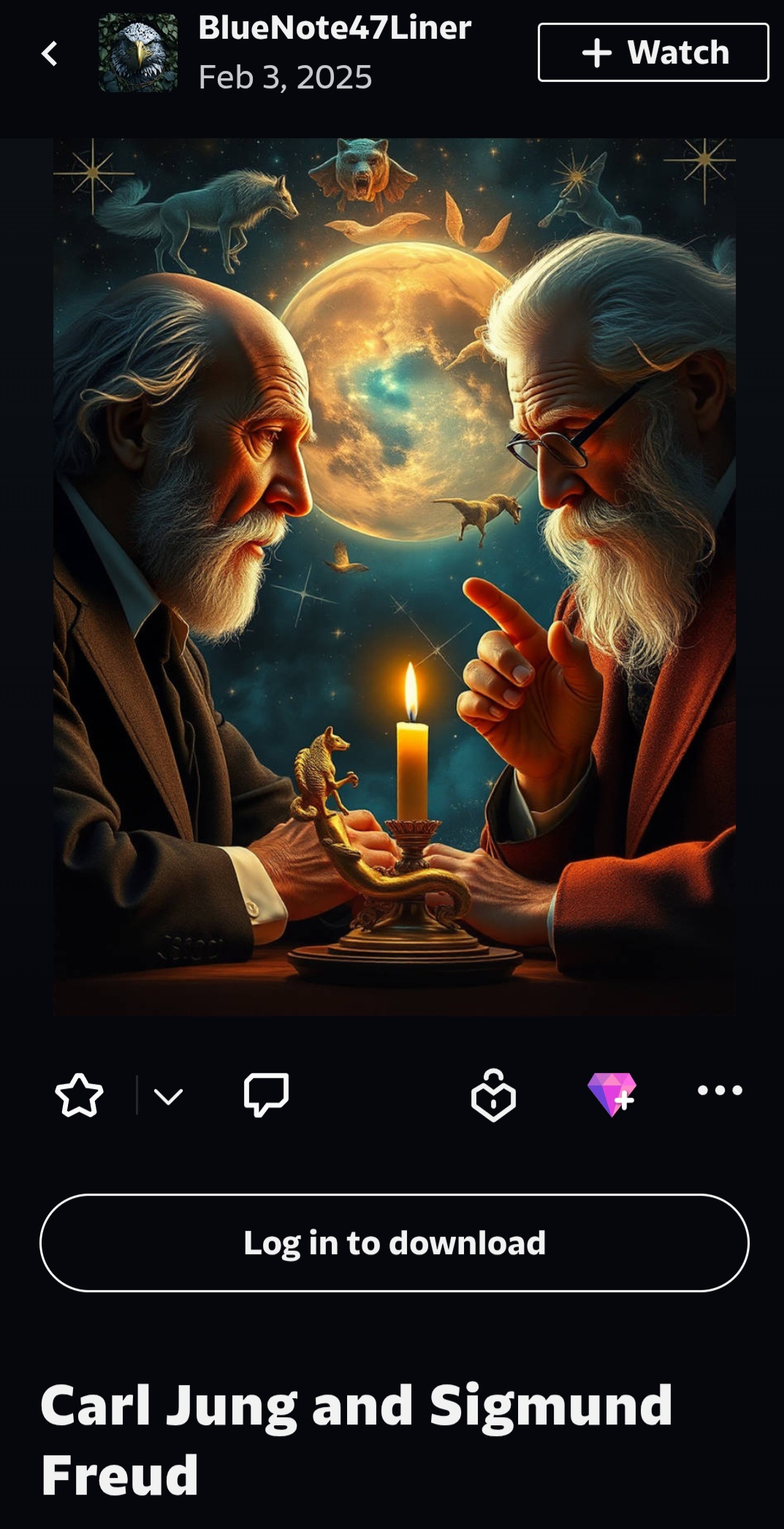
Task: Open BlueNote47Liner's profile avatar
Action: pyautogui.click(x=138, y=53)
